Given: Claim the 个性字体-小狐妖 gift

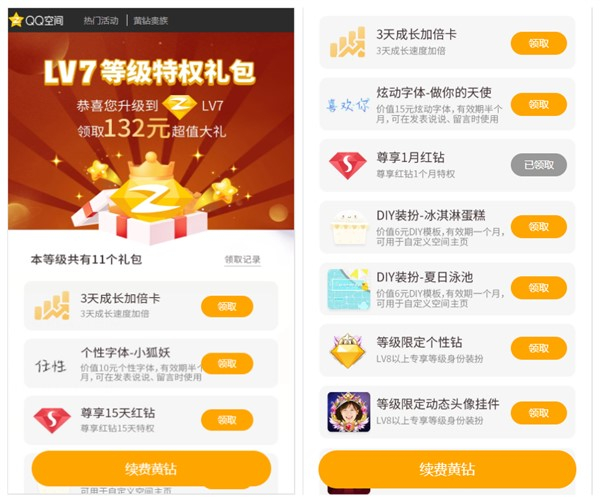Looking at the screenshot, I should 226,363.
